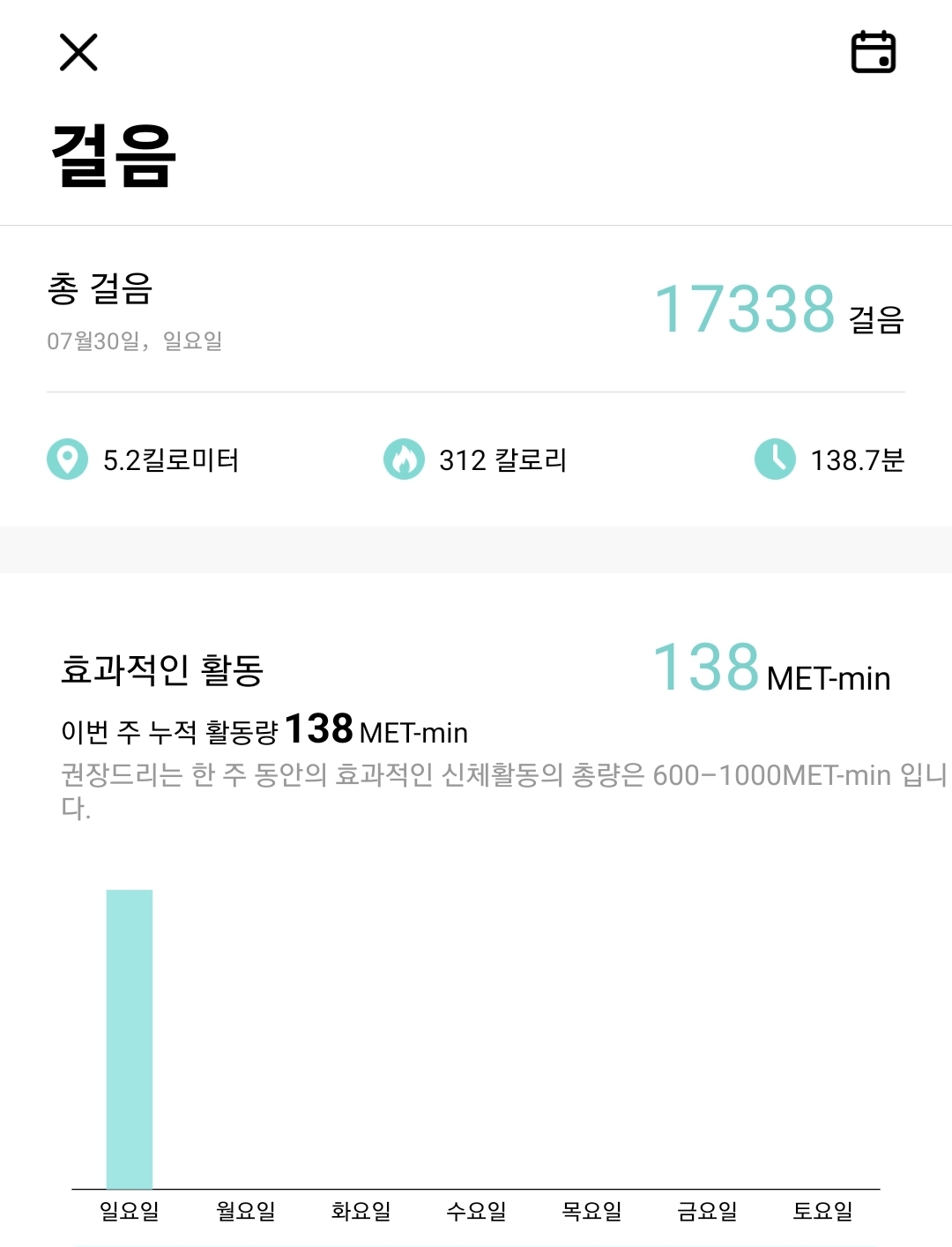Open the calendar date picker

tap(873, 52)
